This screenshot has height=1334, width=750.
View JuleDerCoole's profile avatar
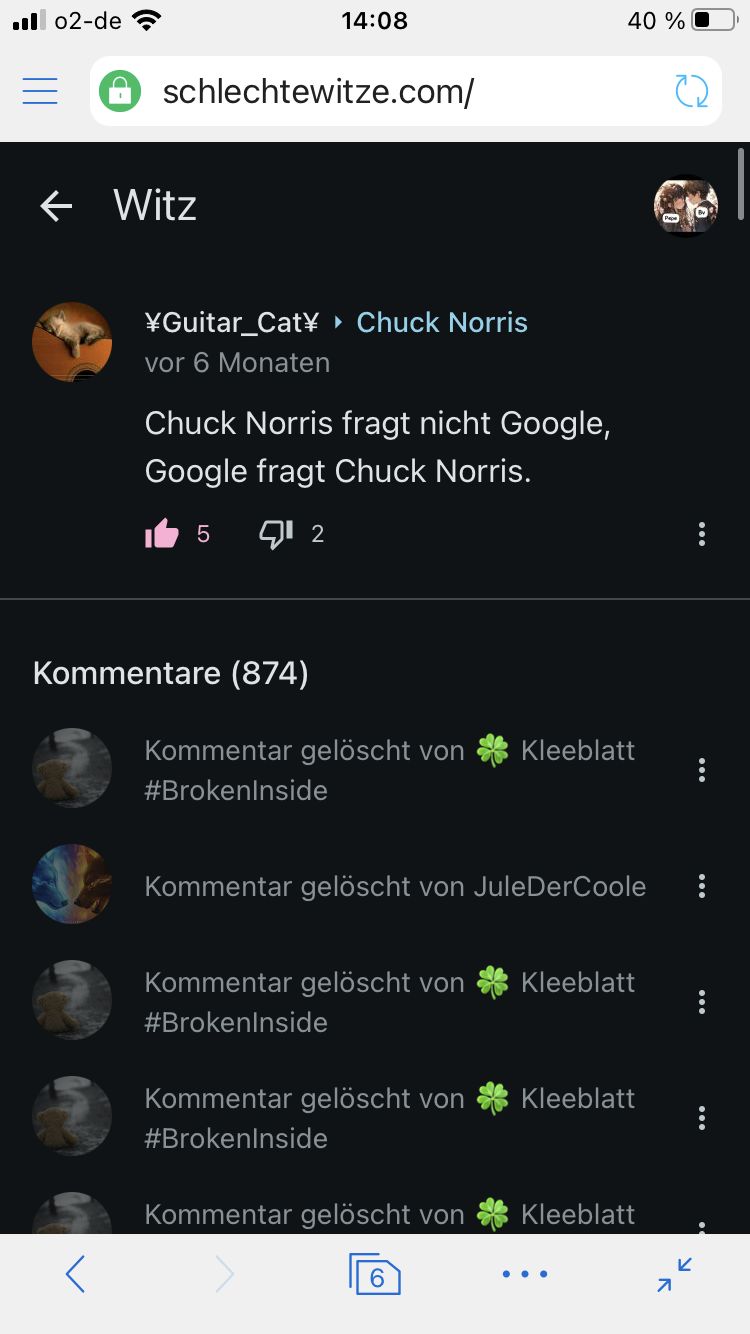72,884
